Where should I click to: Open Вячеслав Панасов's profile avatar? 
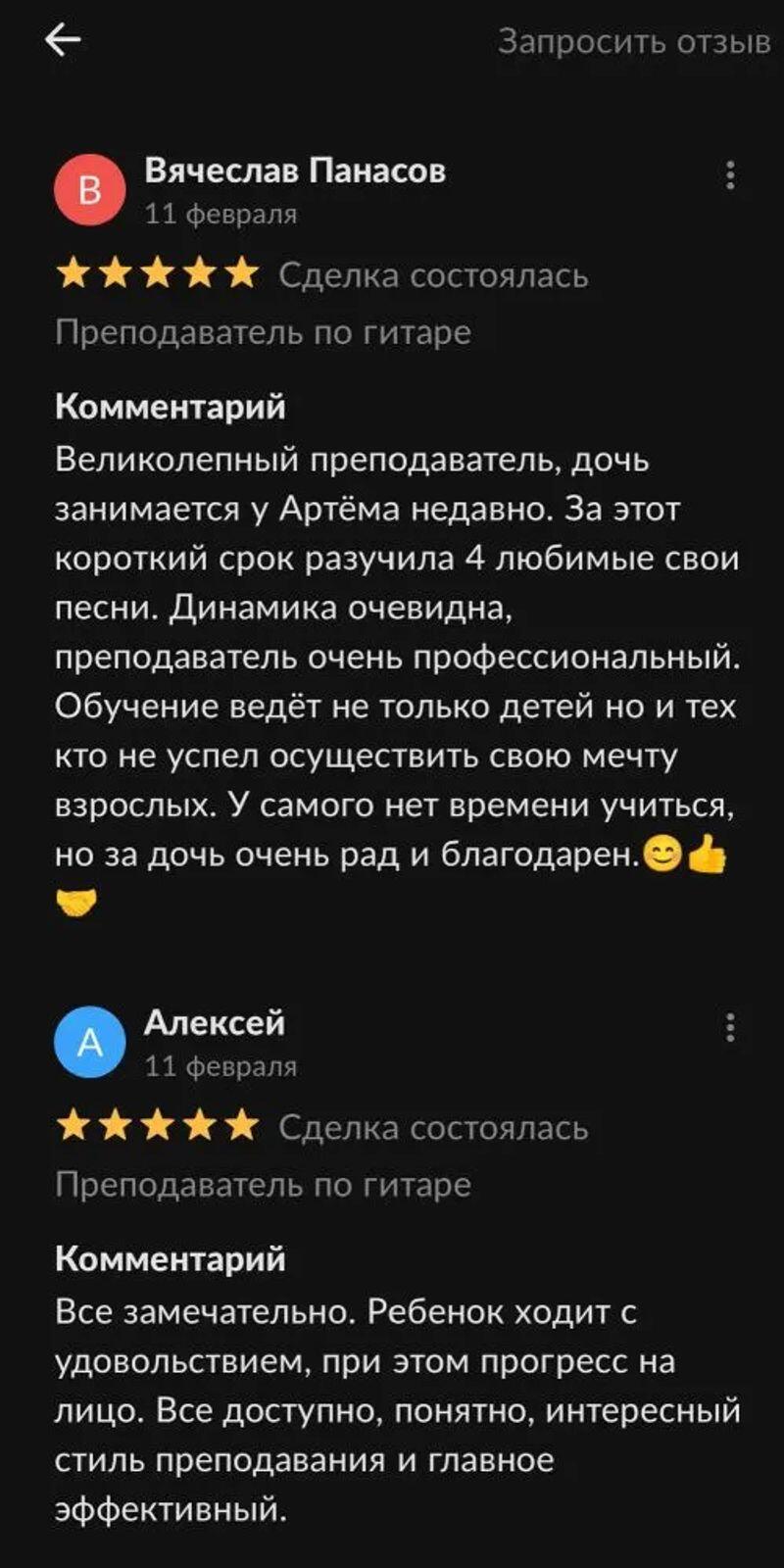[x=89, y=189]
